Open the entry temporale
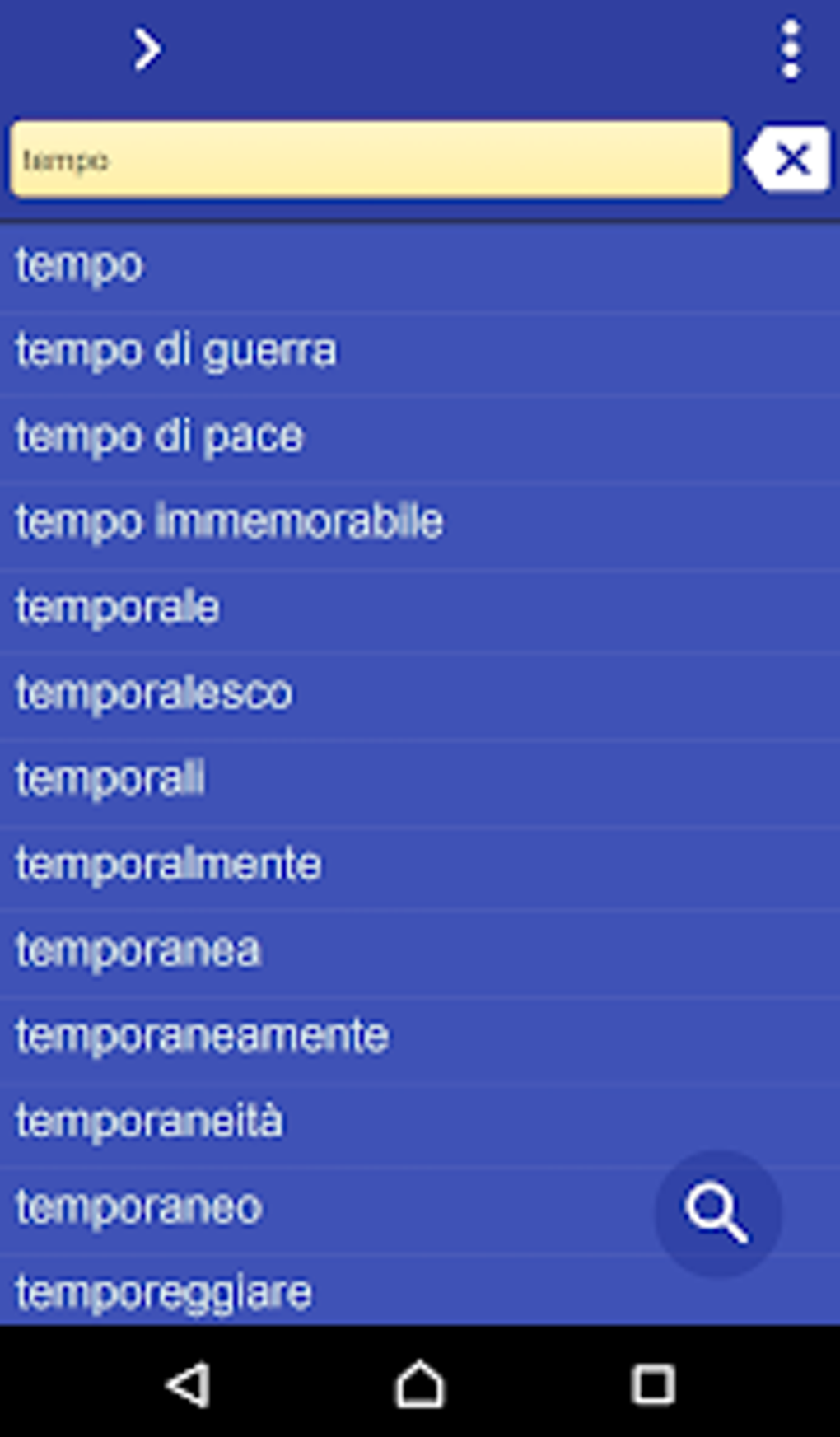 coord(117,608)
